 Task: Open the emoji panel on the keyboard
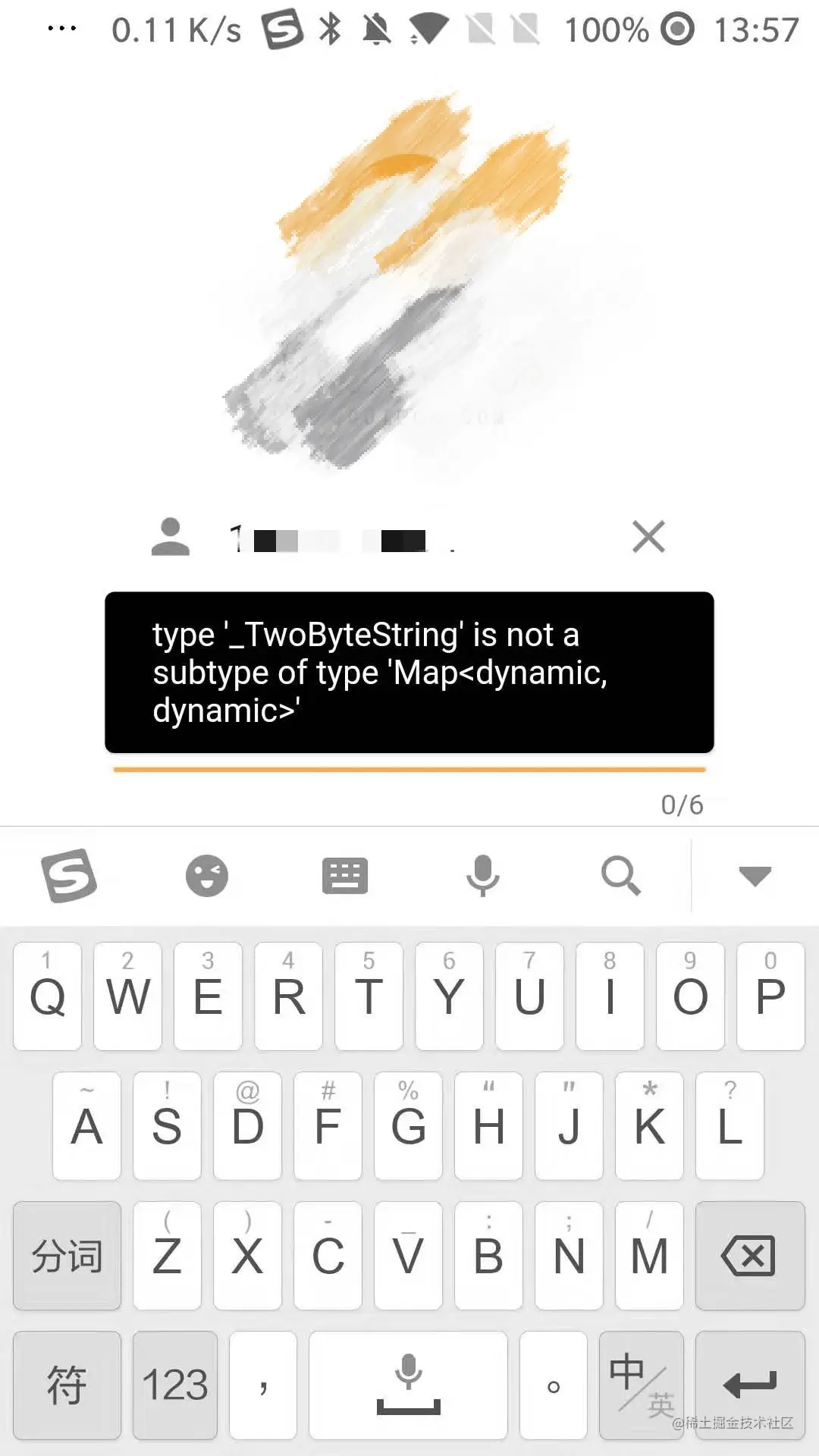pyautogui.click(x=207, y=876)
